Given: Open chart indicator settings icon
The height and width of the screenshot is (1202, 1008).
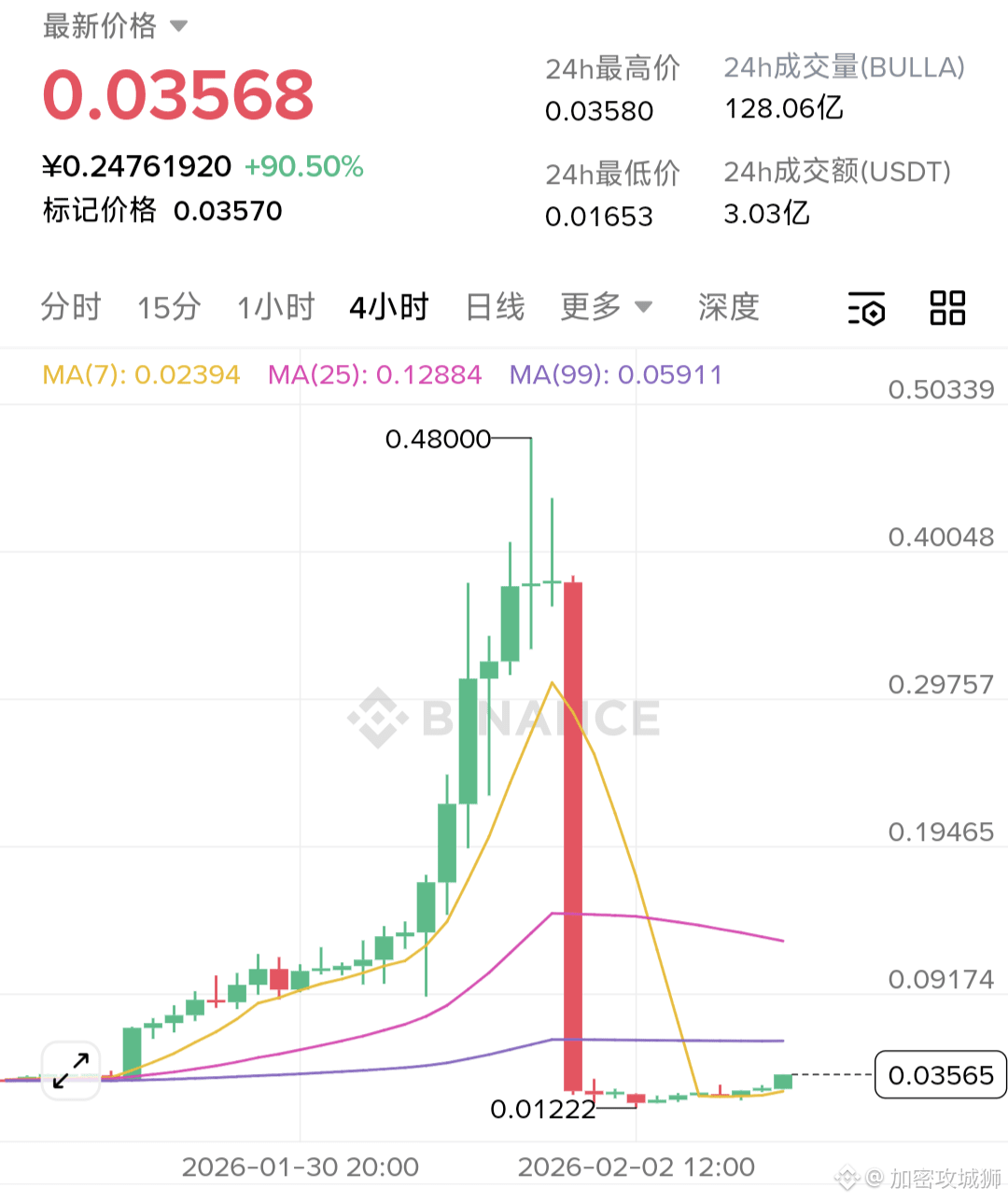Looking at the screenshot, I should [866, 309].
